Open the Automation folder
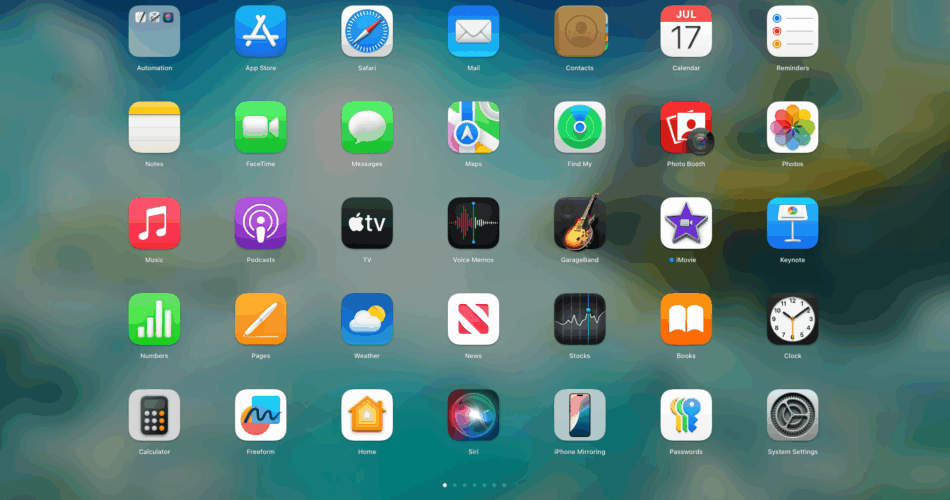Viewport: 950px width, 500px height. (x=154, y=31)
